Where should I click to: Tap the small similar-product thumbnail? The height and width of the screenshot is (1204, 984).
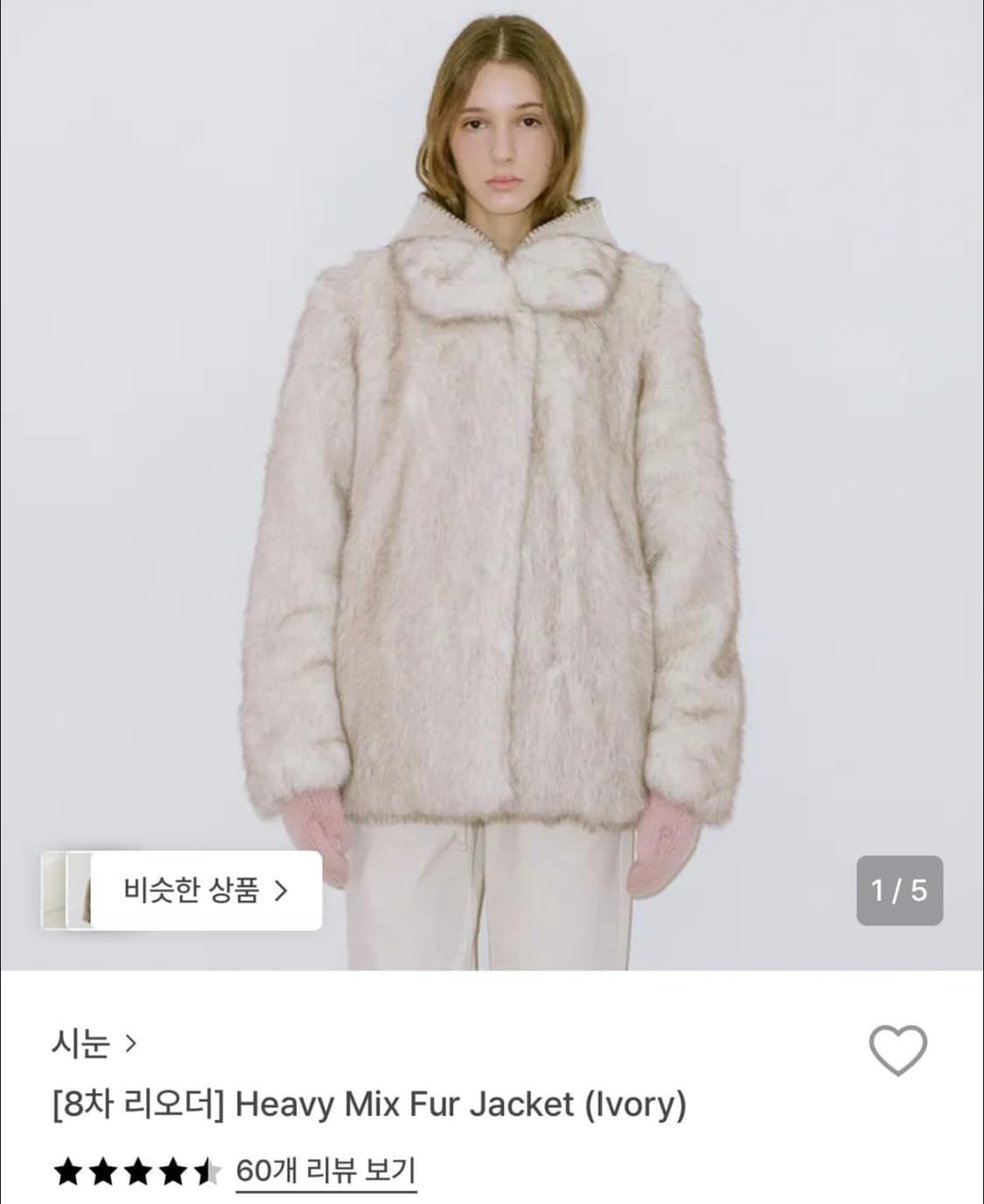pyautogui.click(x=66, y=889)
